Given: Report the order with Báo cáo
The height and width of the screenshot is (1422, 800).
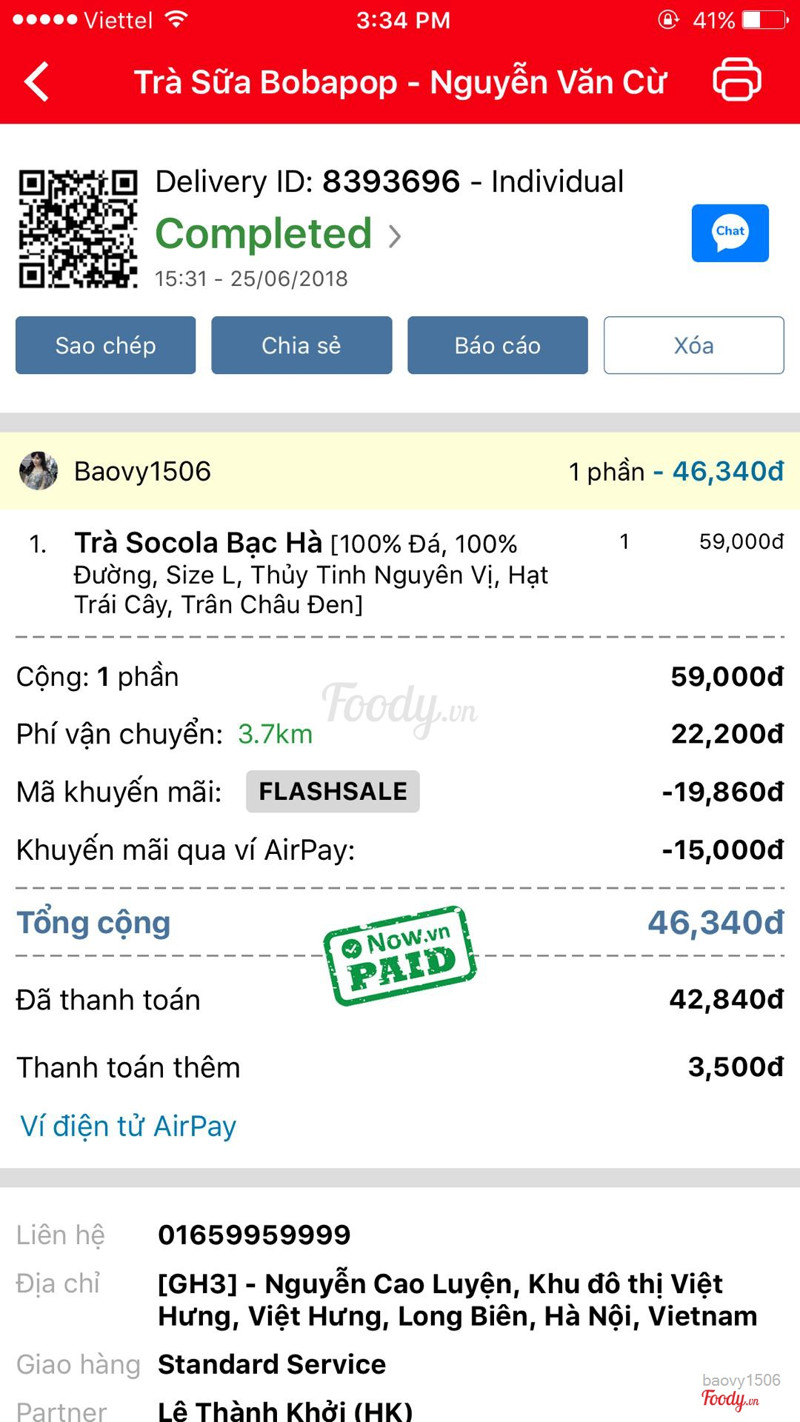Looking at the screenshot, I should (497, 345).
